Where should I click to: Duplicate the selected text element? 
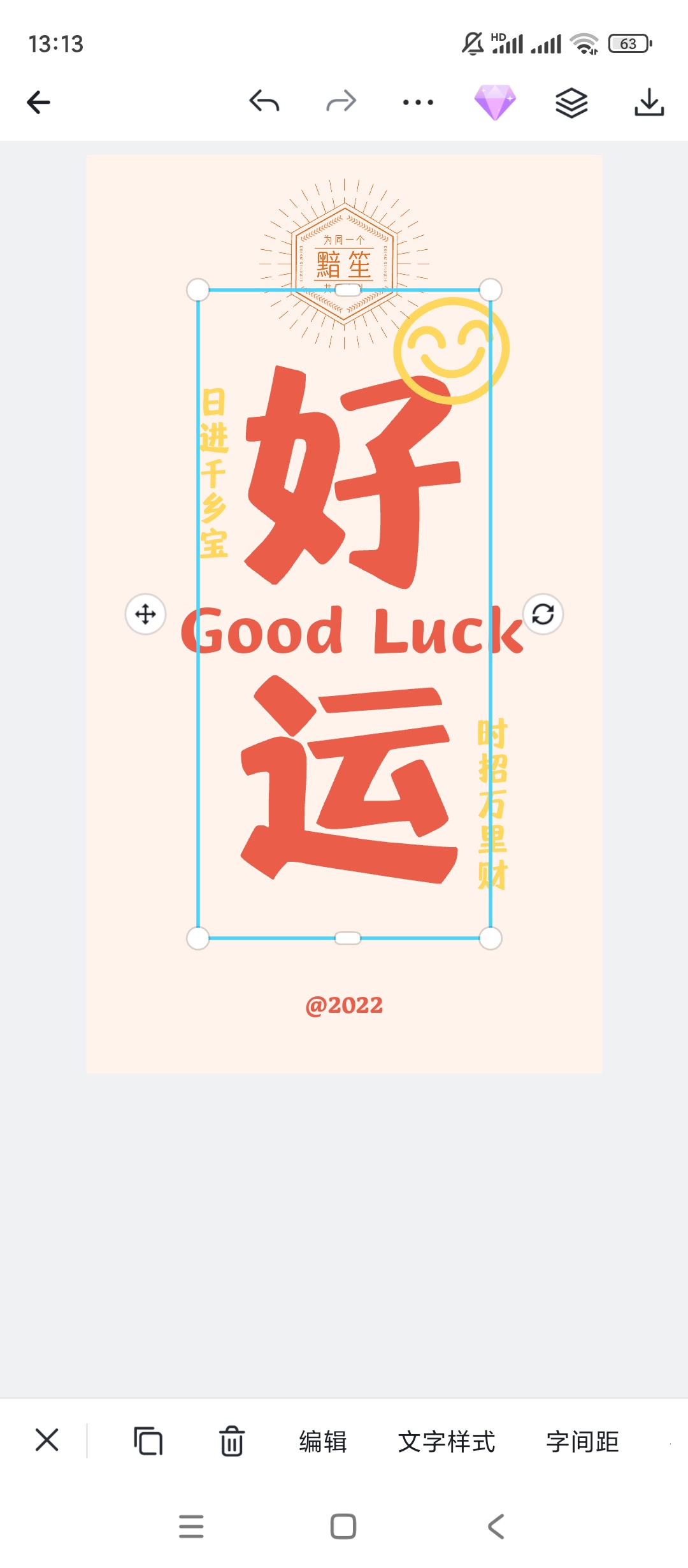coord(148,1441)
